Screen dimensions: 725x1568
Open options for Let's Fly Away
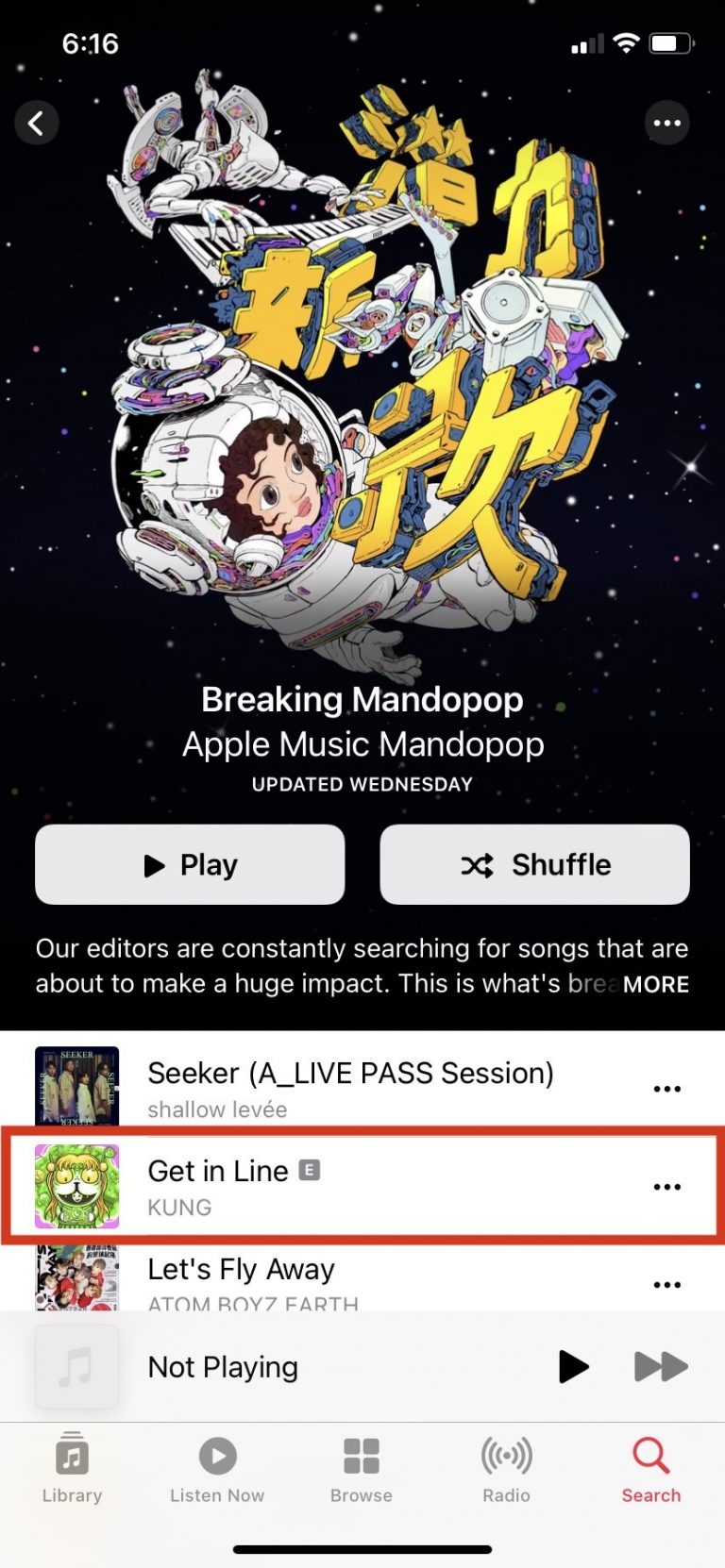coord(666,1284)
